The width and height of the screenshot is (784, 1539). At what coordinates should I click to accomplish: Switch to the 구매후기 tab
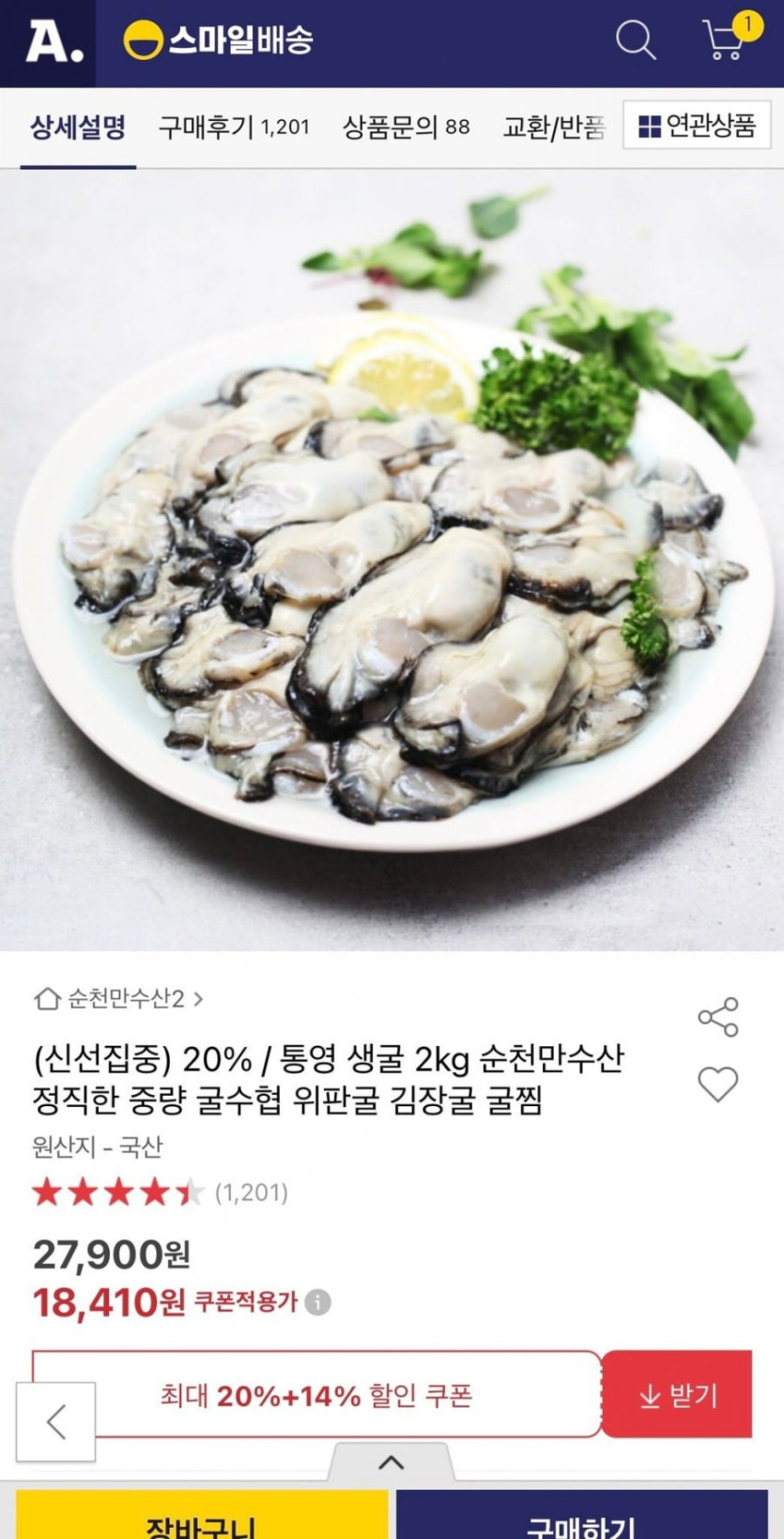[x=234, y=127]
